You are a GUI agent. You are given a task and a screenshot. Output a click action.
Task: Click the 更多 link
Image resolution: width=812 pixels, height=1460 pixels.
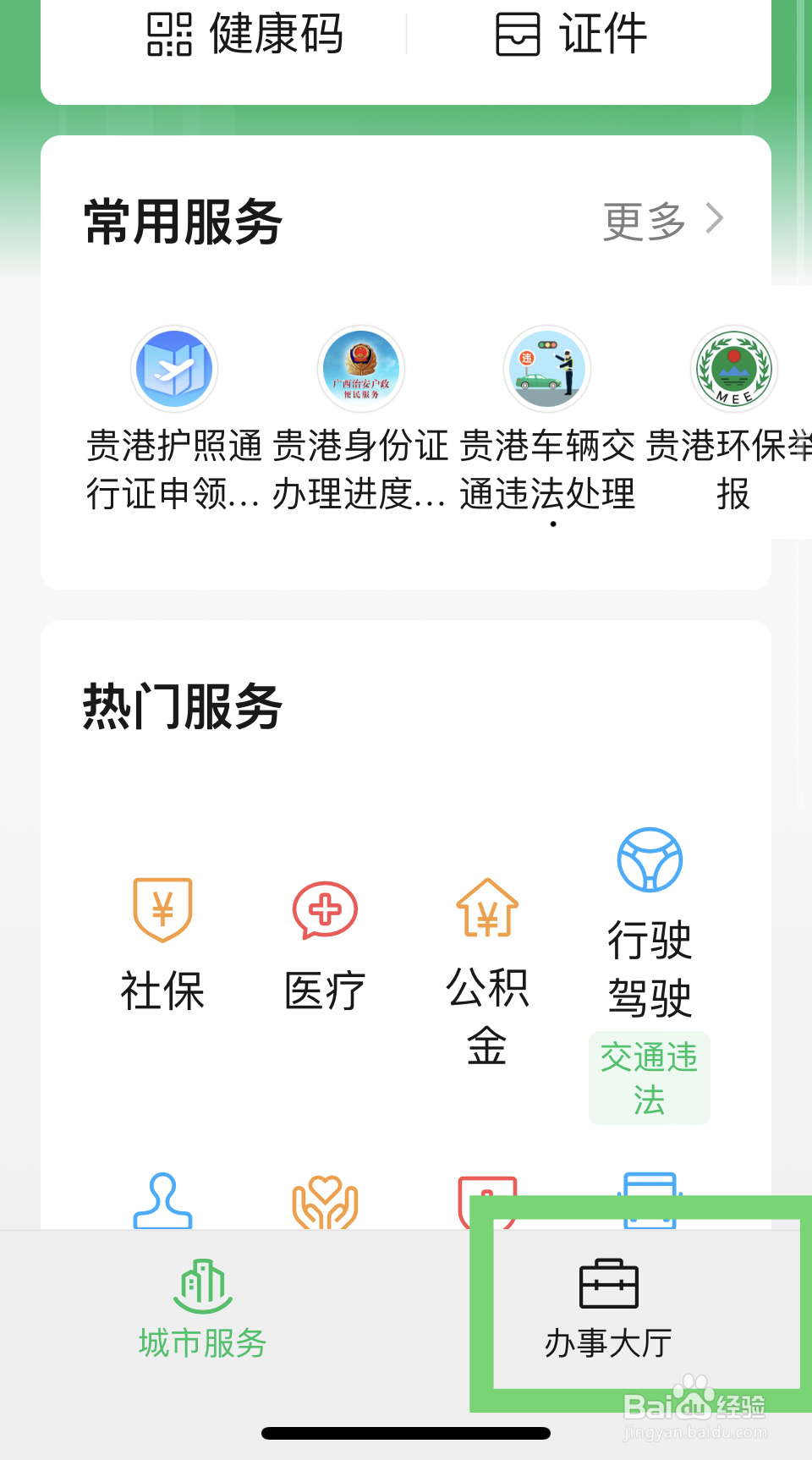645,220
